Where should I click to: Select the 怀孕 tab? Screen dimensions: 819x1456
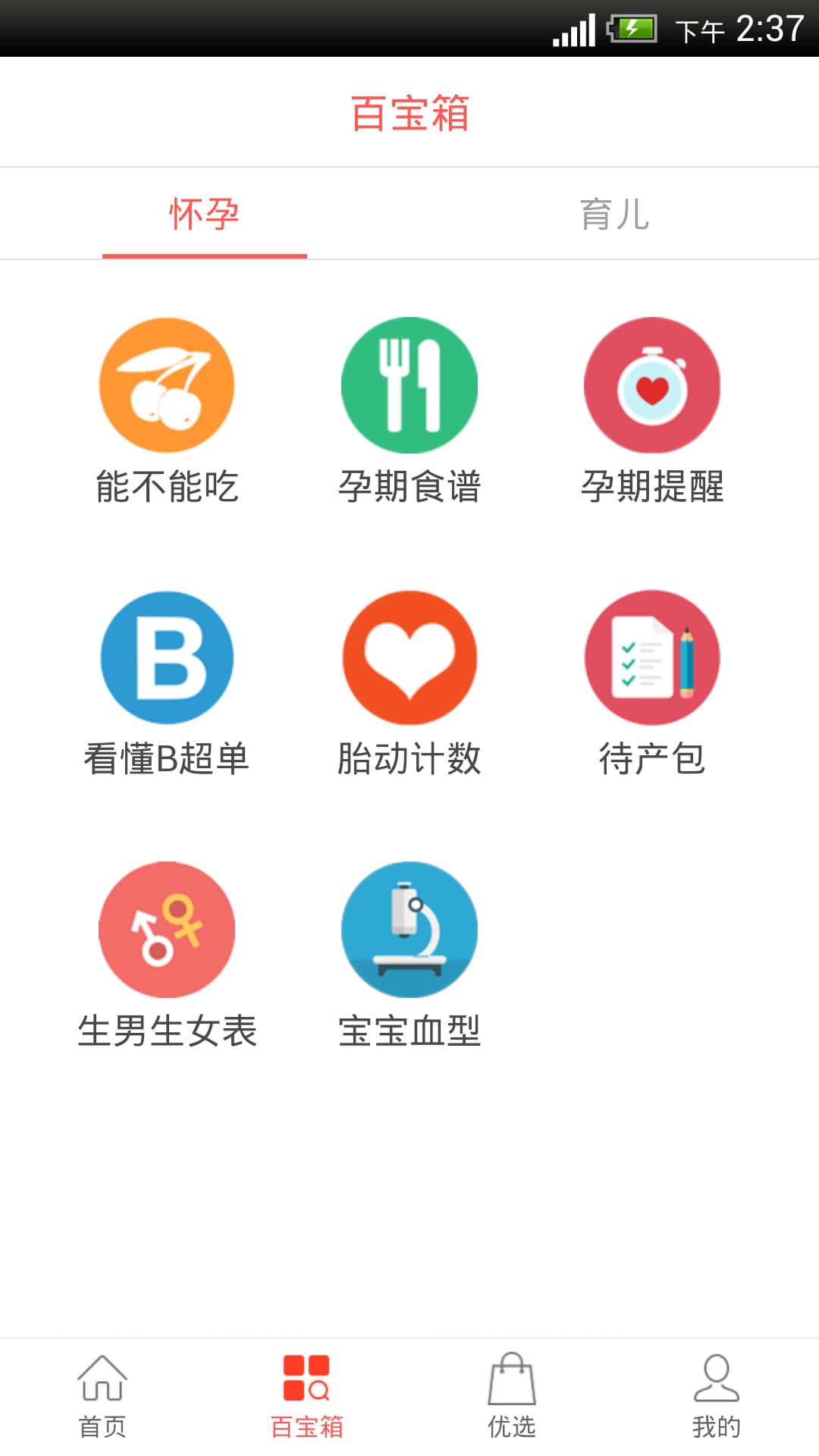pos(205,215)
